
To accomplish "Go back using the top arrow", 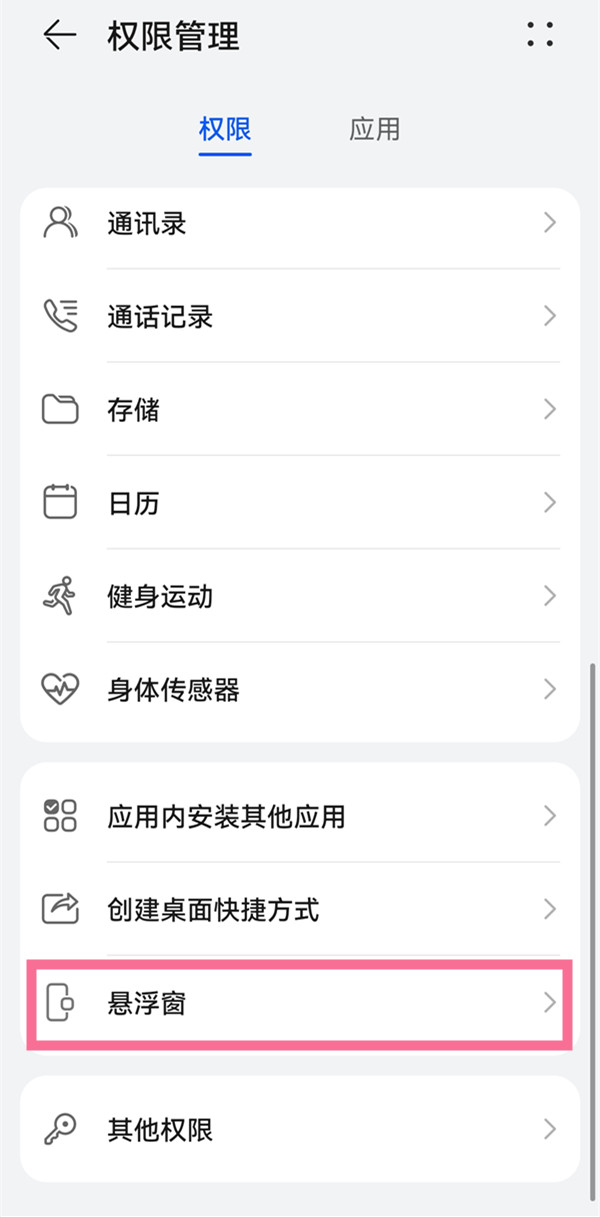I will click(60, 36).
